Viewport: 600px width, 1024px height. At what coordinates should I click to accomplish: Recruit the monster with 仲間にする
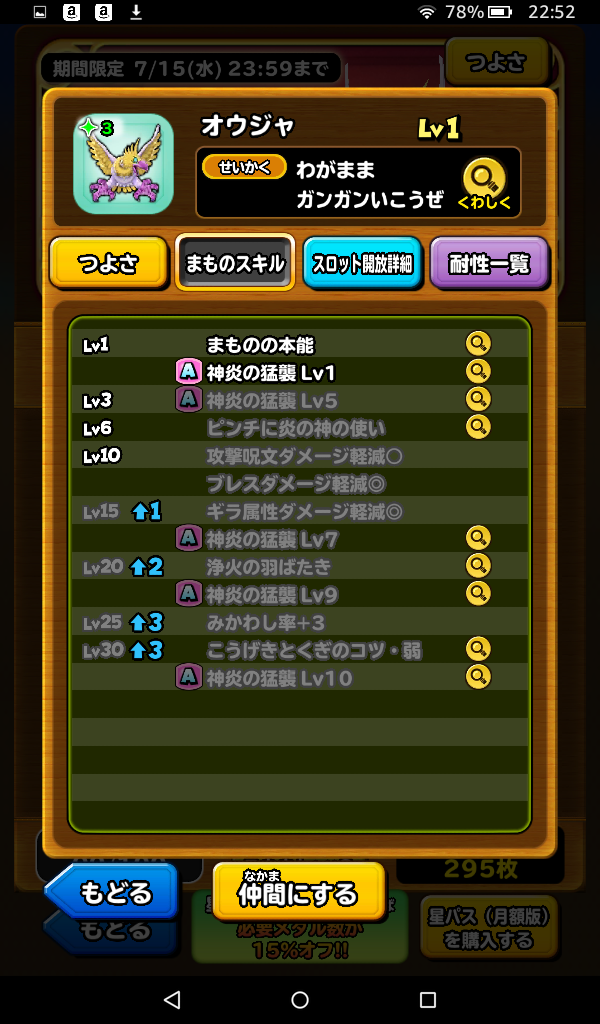coord(298,890)
